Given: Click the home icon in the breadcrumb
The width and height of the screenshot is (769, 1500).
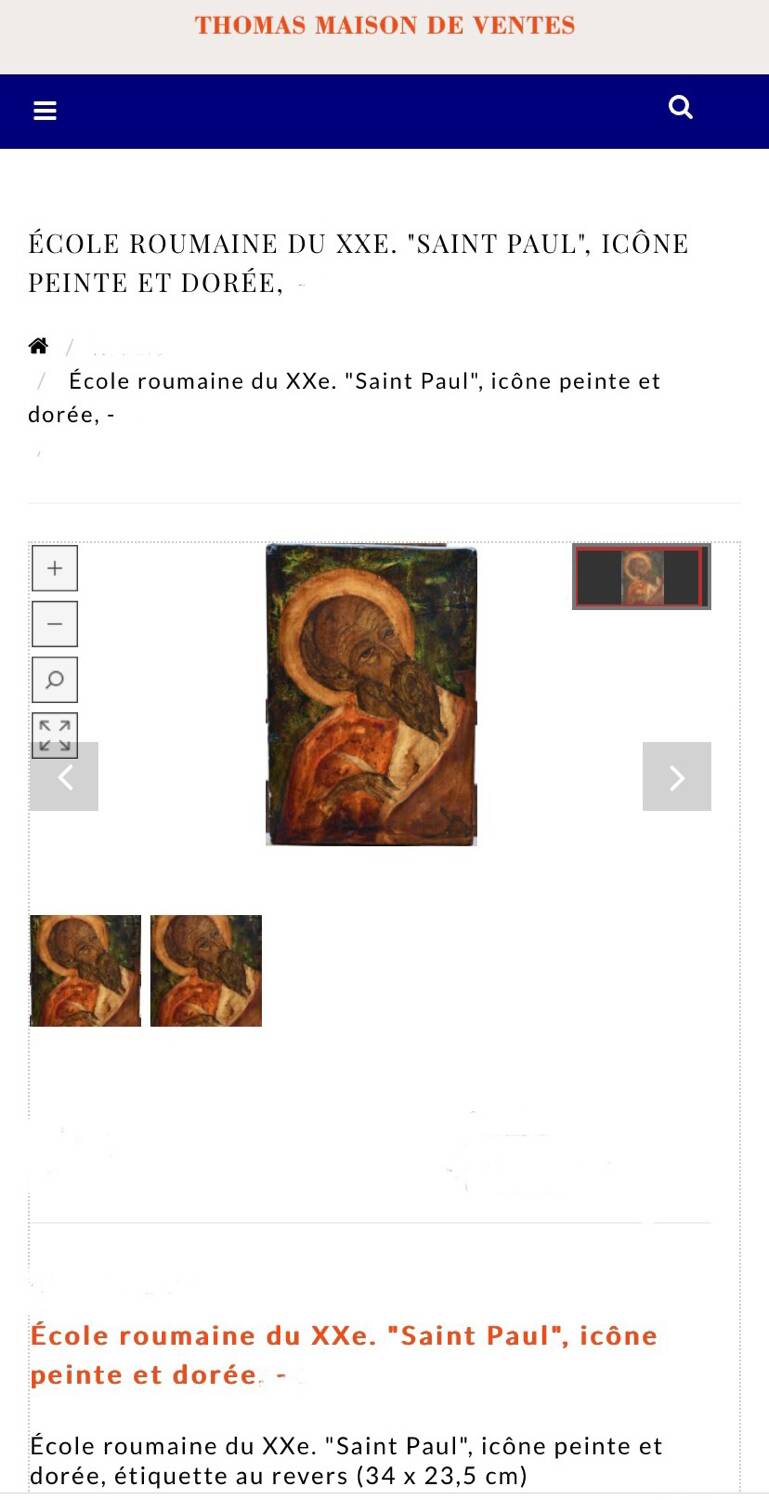Looking at the screenshot, I should coord(39,345).
